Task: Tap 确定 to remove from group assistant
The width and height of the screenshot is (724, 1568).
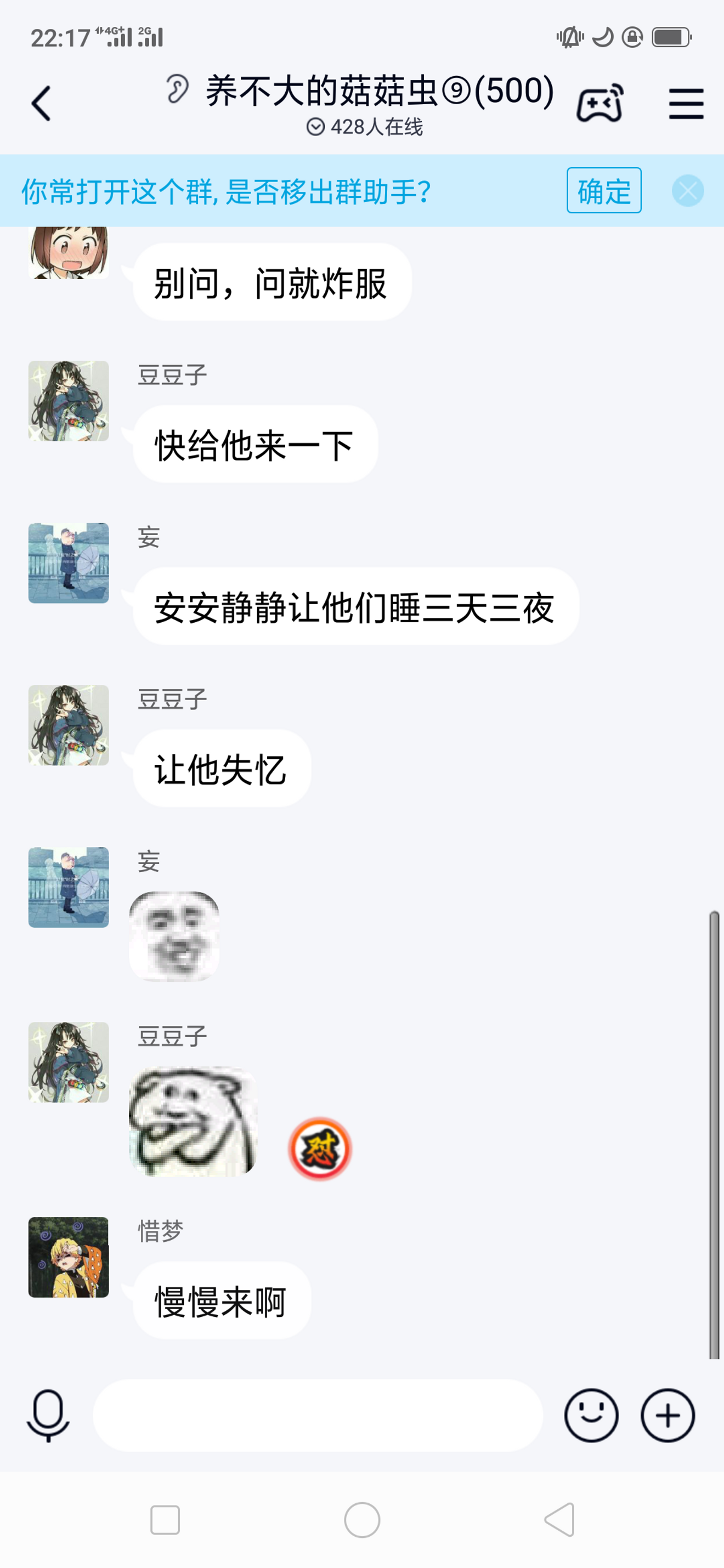Action: pyautogui.click(x=603, y=191)
